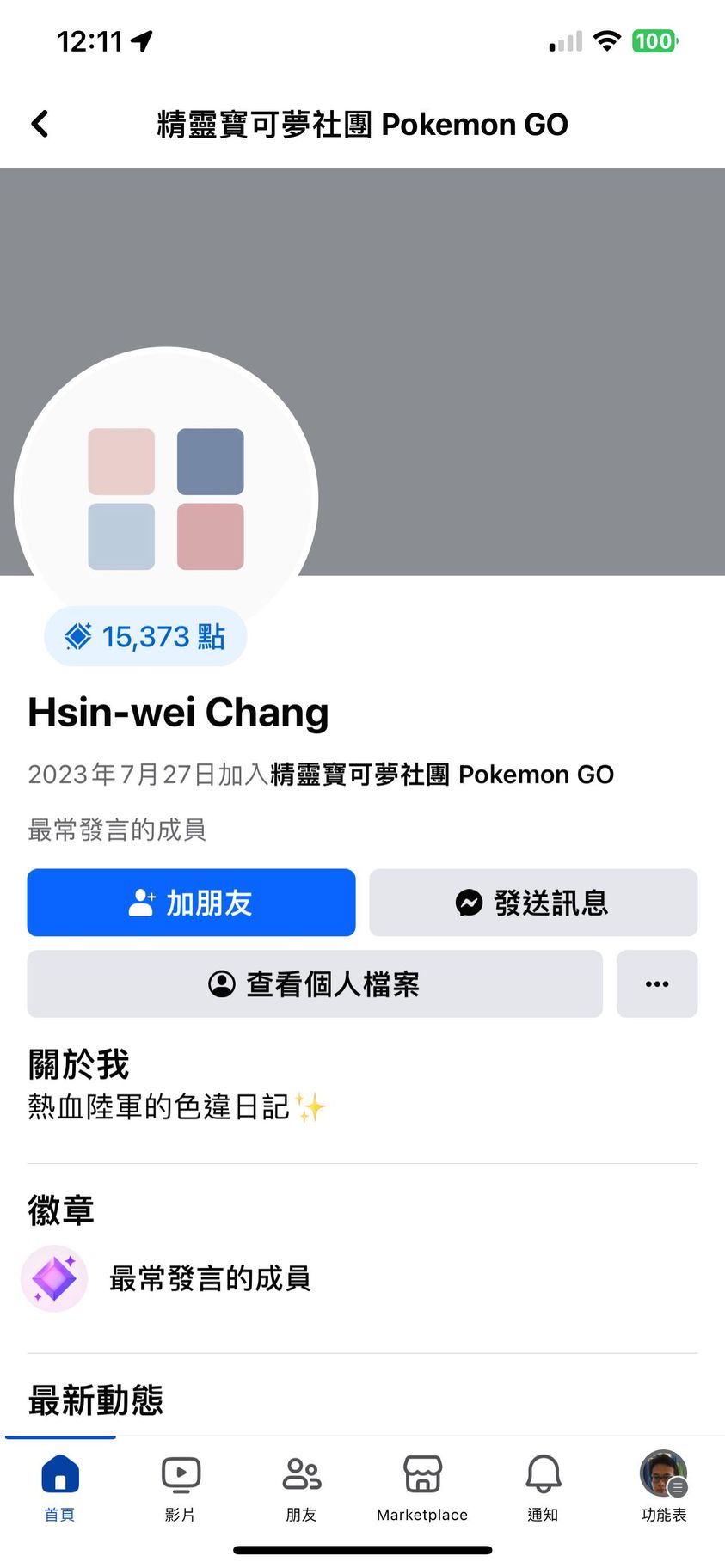
Task: Go back using the arrow
Action: coord(40,124)
